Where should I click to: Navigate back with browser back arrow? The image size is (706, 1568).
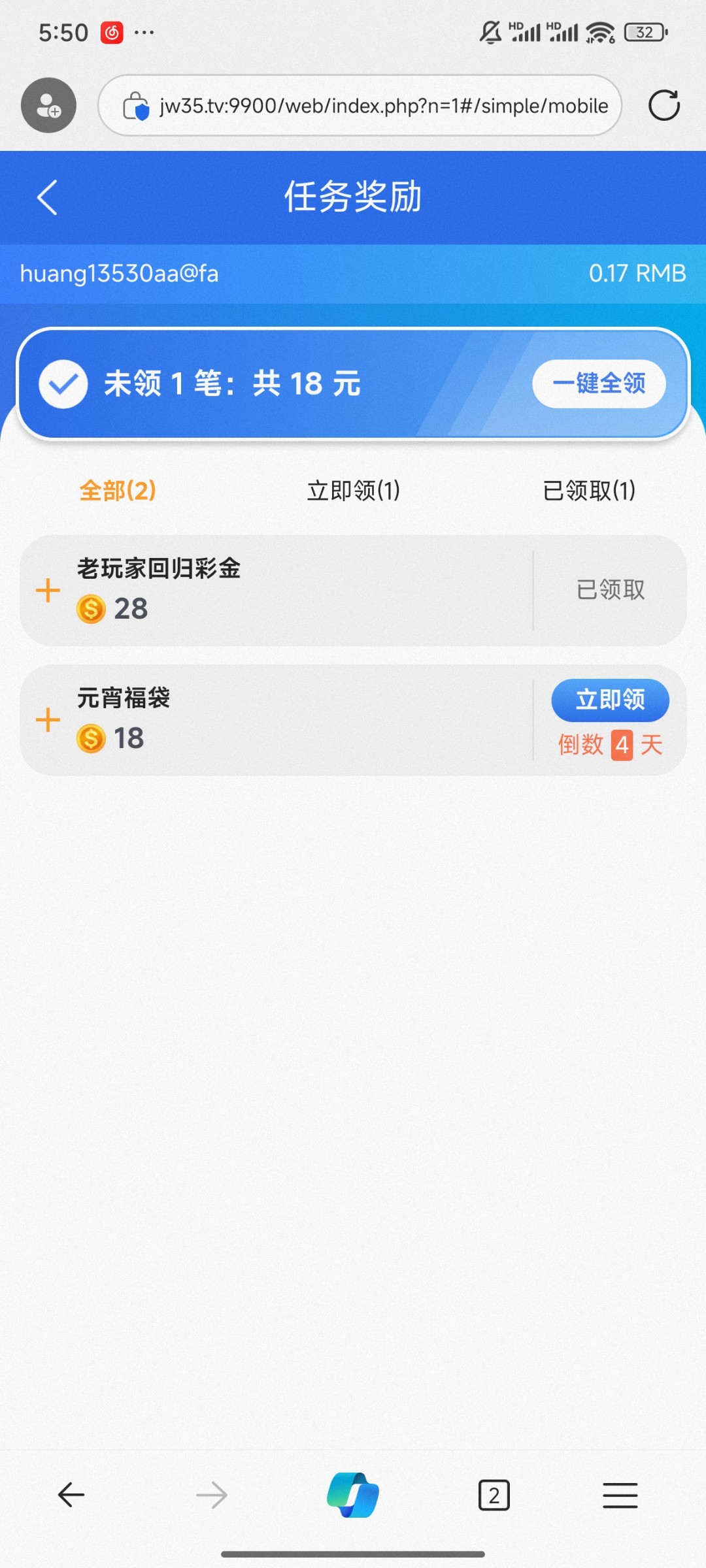click(71, 1495)
